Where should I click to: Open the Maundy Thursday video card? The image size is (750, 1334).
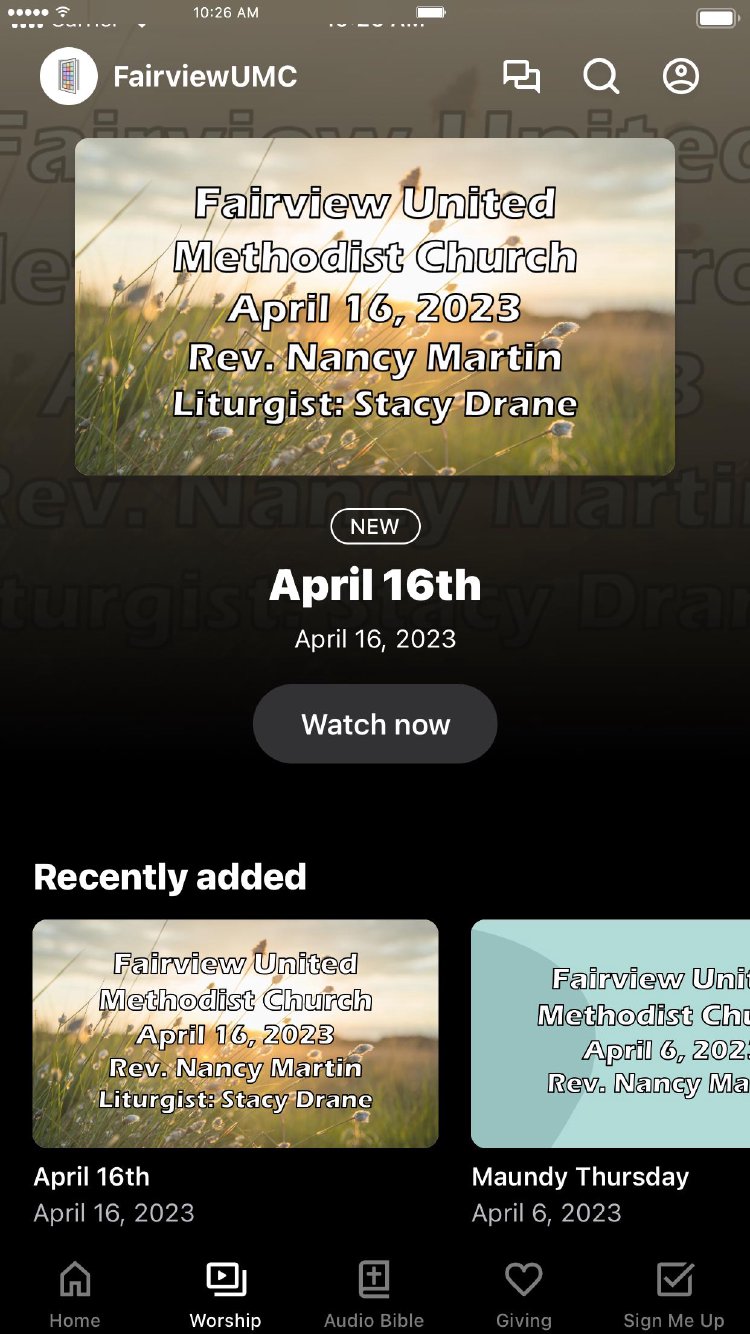pos(610,1034)
